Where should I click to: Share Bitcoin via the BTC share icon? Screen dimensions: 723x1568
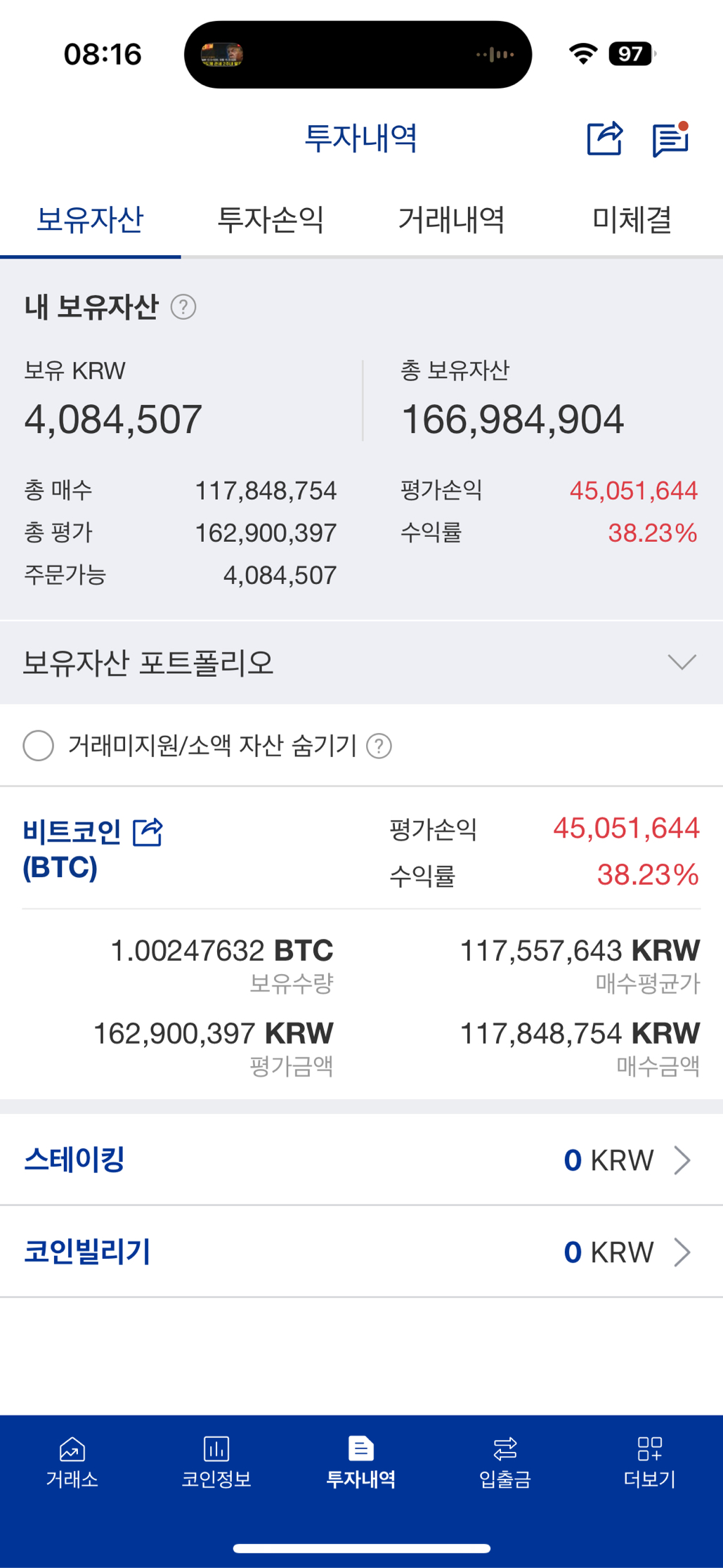click(148, 831)
